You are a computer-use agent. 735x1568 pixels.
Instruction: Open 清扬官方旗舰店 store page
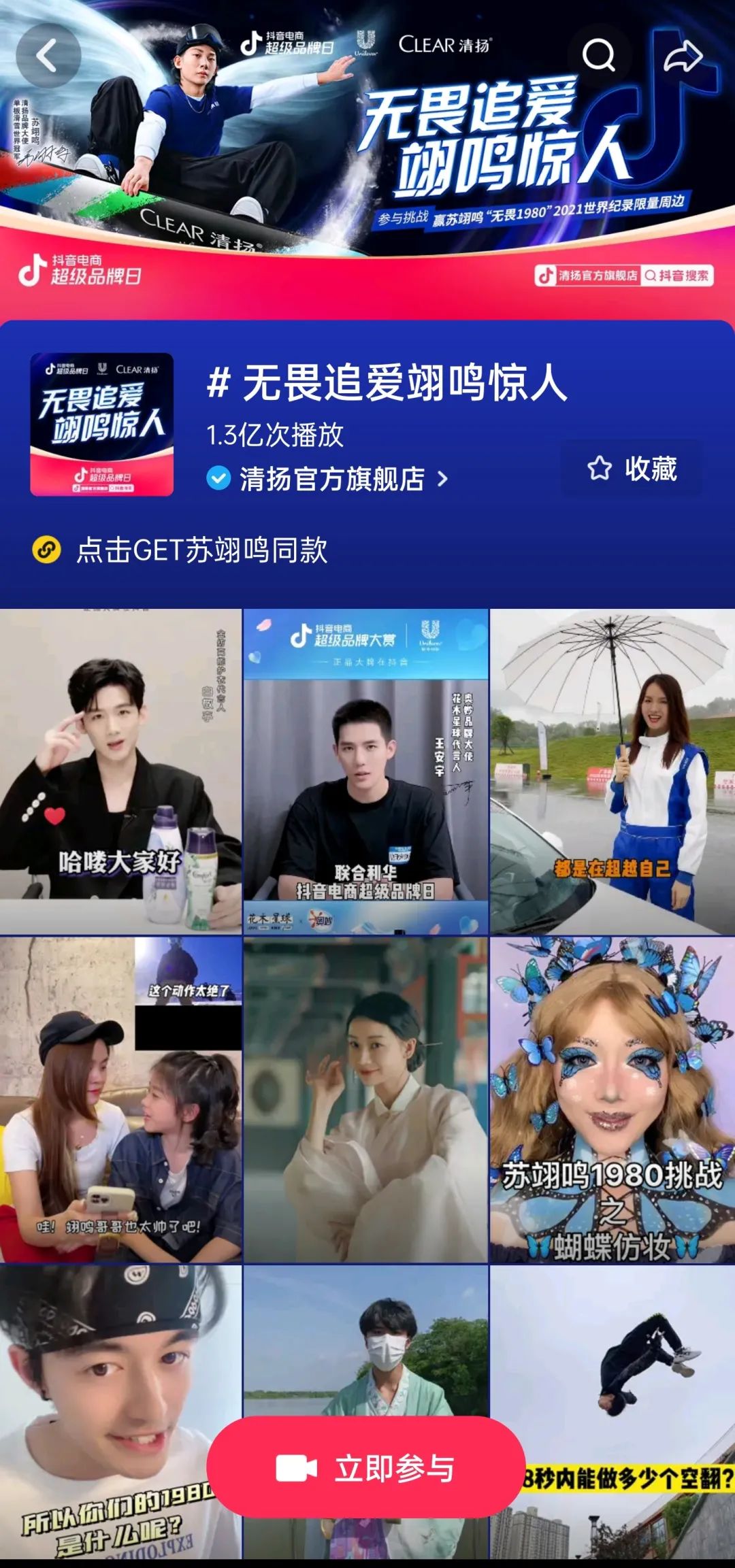331,479
